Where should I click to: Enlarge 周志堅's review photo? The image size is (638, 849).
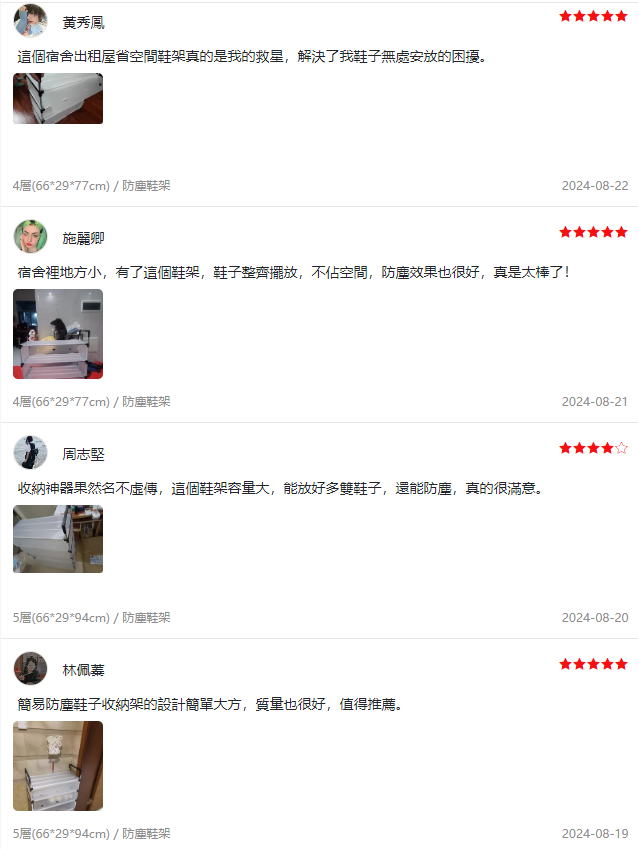(x=57, y=539)
